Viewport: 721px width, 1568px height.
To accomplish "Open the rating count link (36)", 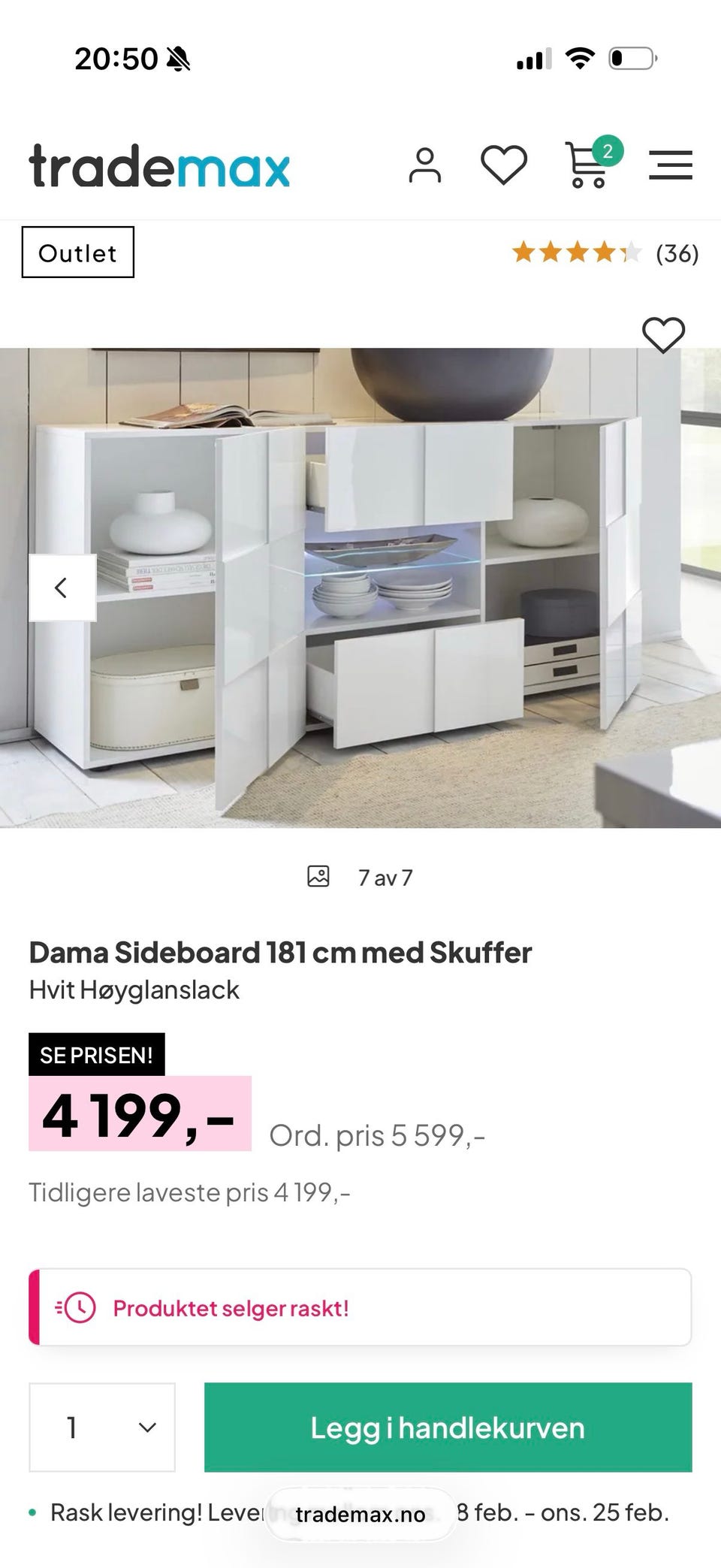I will pyautogui.click(x=677, y=253).
